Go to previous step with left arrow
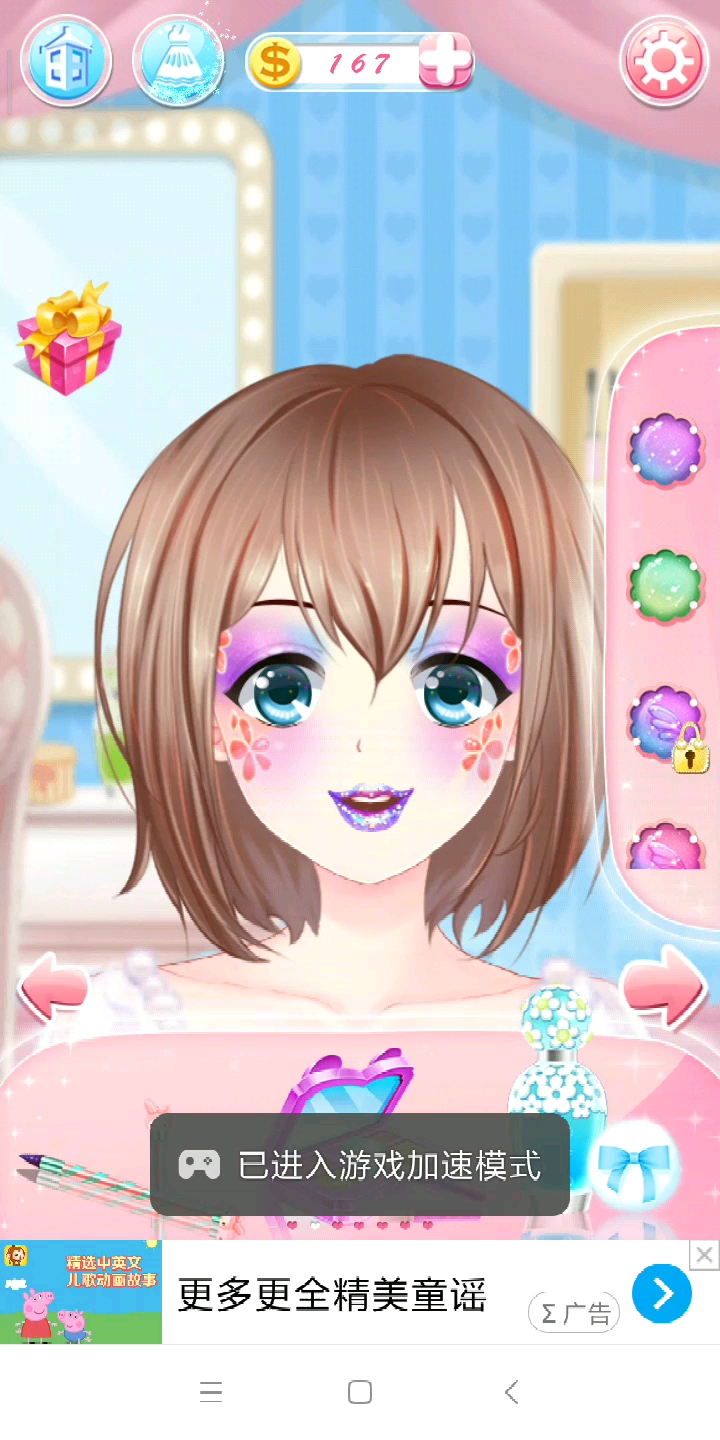 [x=52, y=988]
